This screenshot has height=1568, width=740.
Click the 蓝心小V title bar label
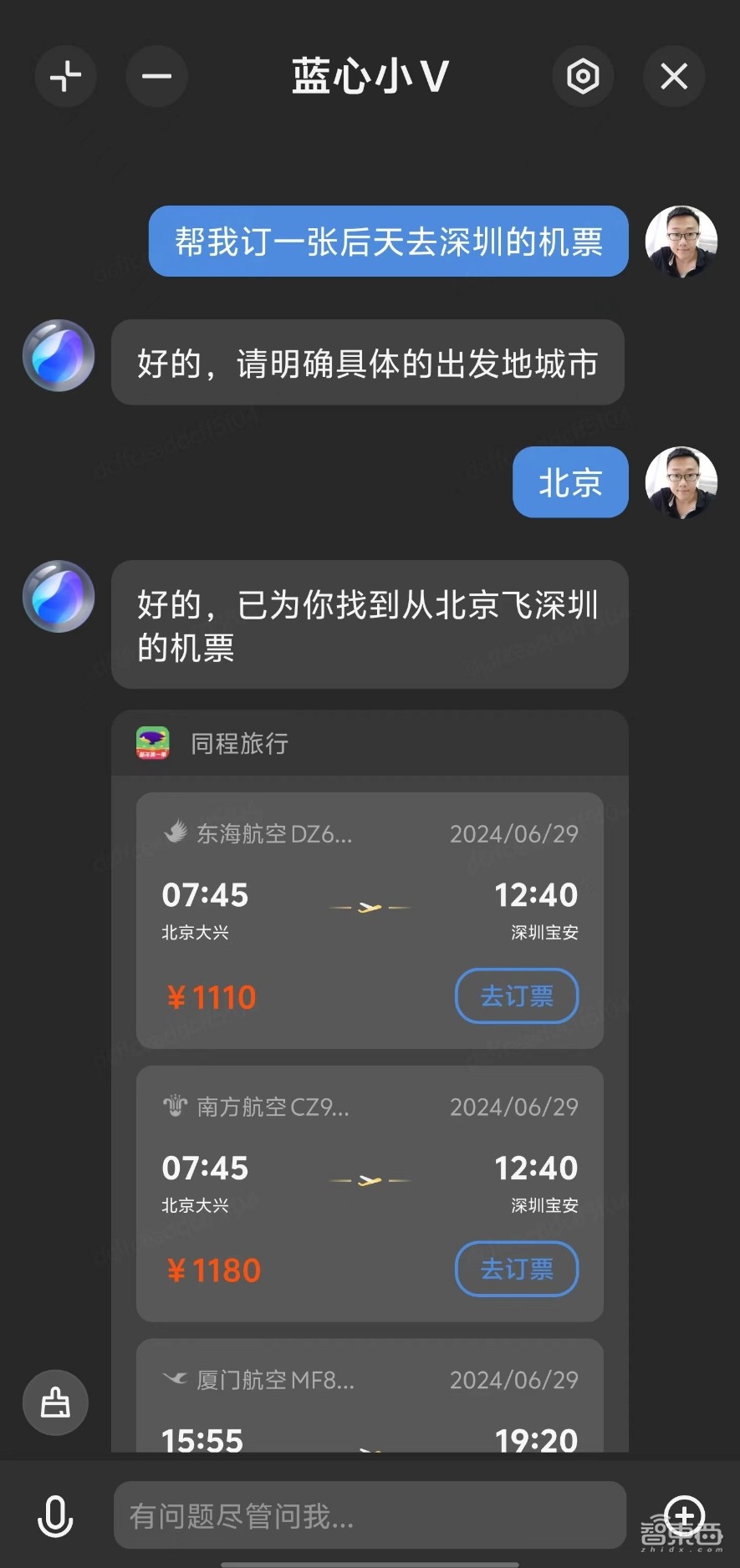point(370,74)
